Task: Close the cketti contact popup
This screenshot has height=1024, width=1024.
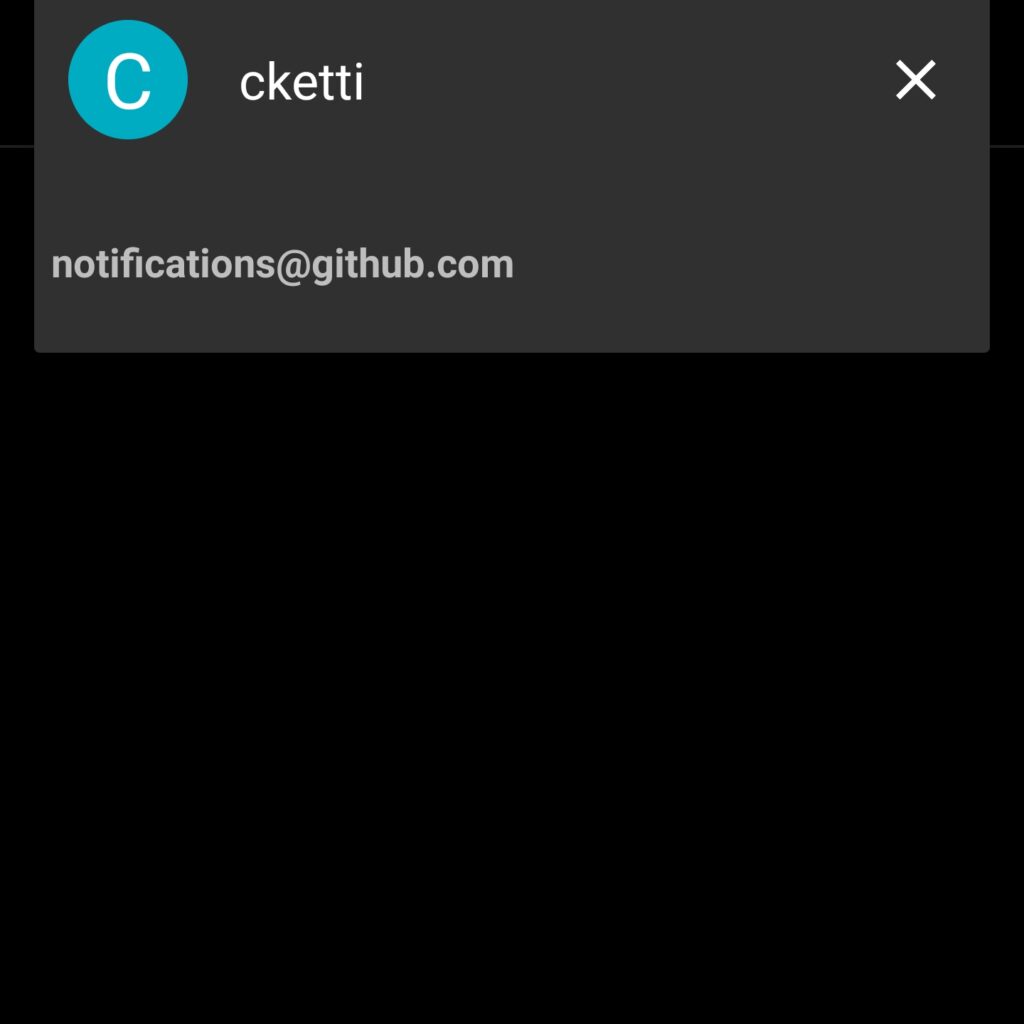Action: [x=915, y=80]
